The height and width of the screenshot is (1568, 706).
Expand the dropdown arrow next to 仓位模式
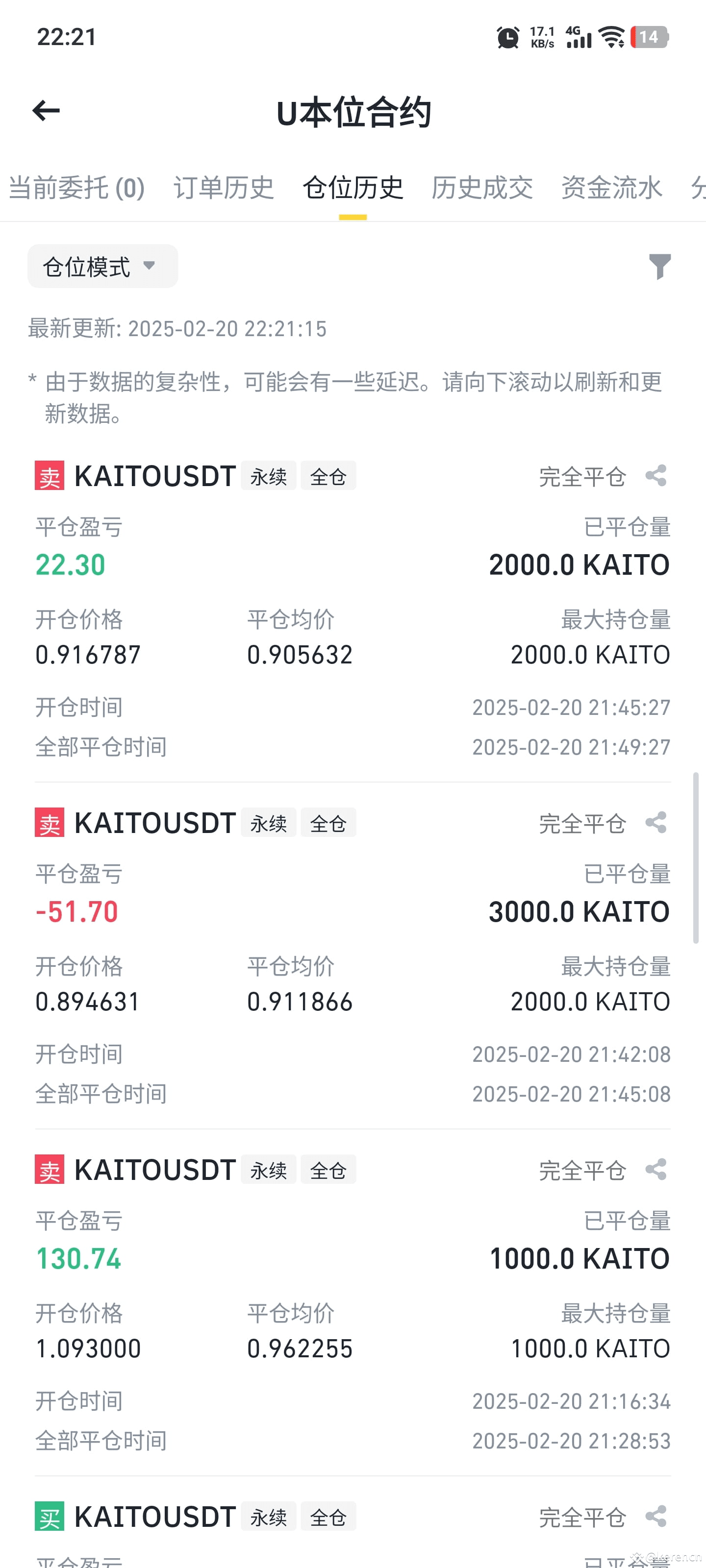[x=150, y=266]
